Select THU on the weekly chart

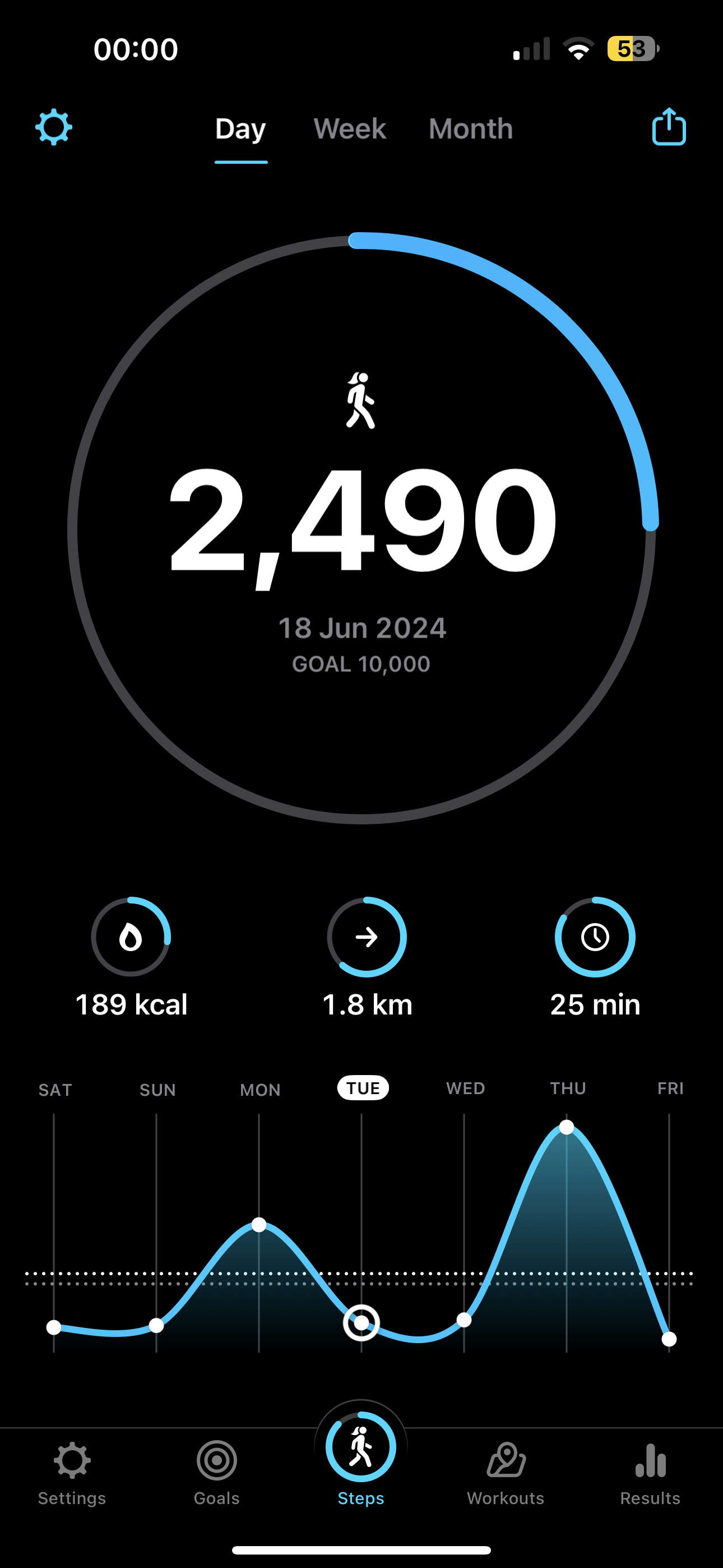pos(568,1089)
